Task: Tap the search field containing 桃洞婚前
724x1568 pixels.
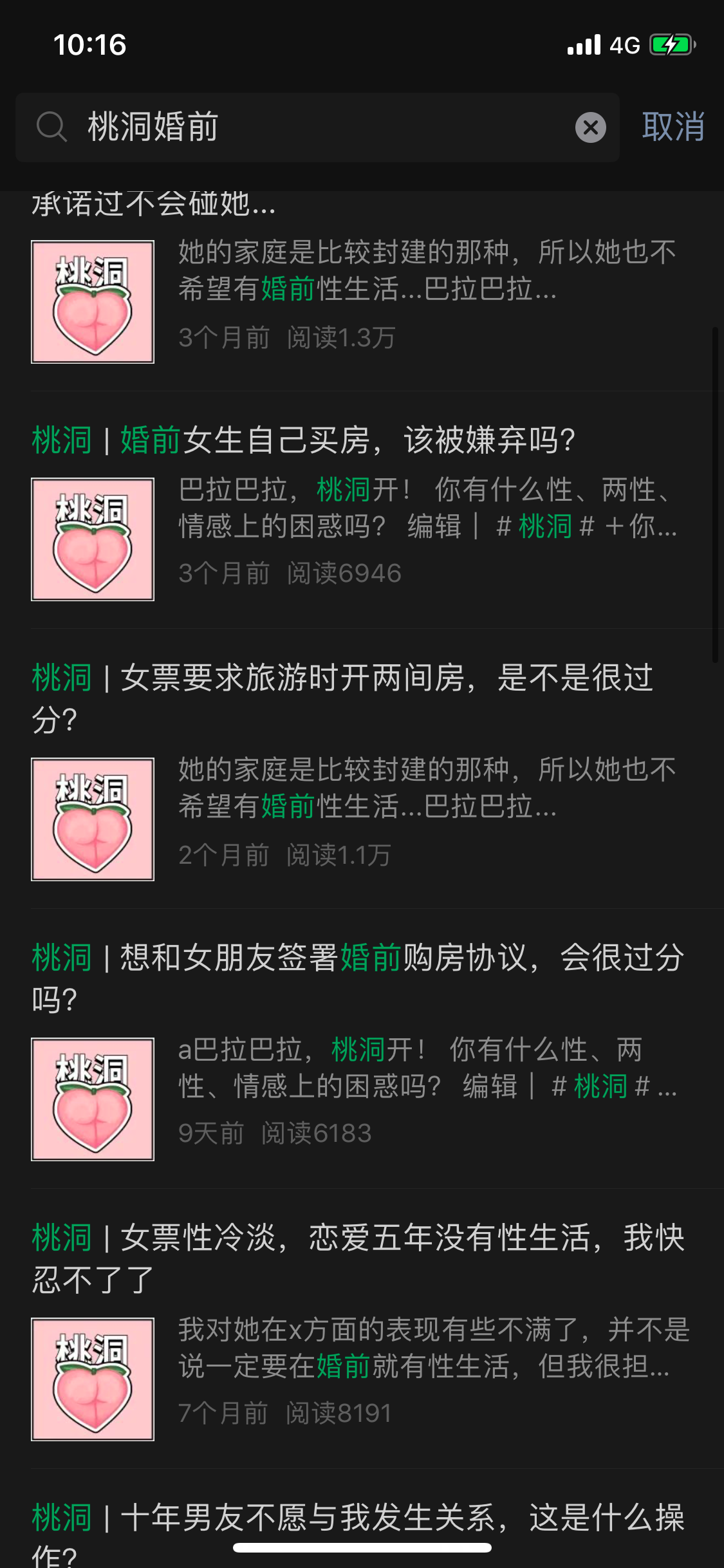Action: point(322,127)
